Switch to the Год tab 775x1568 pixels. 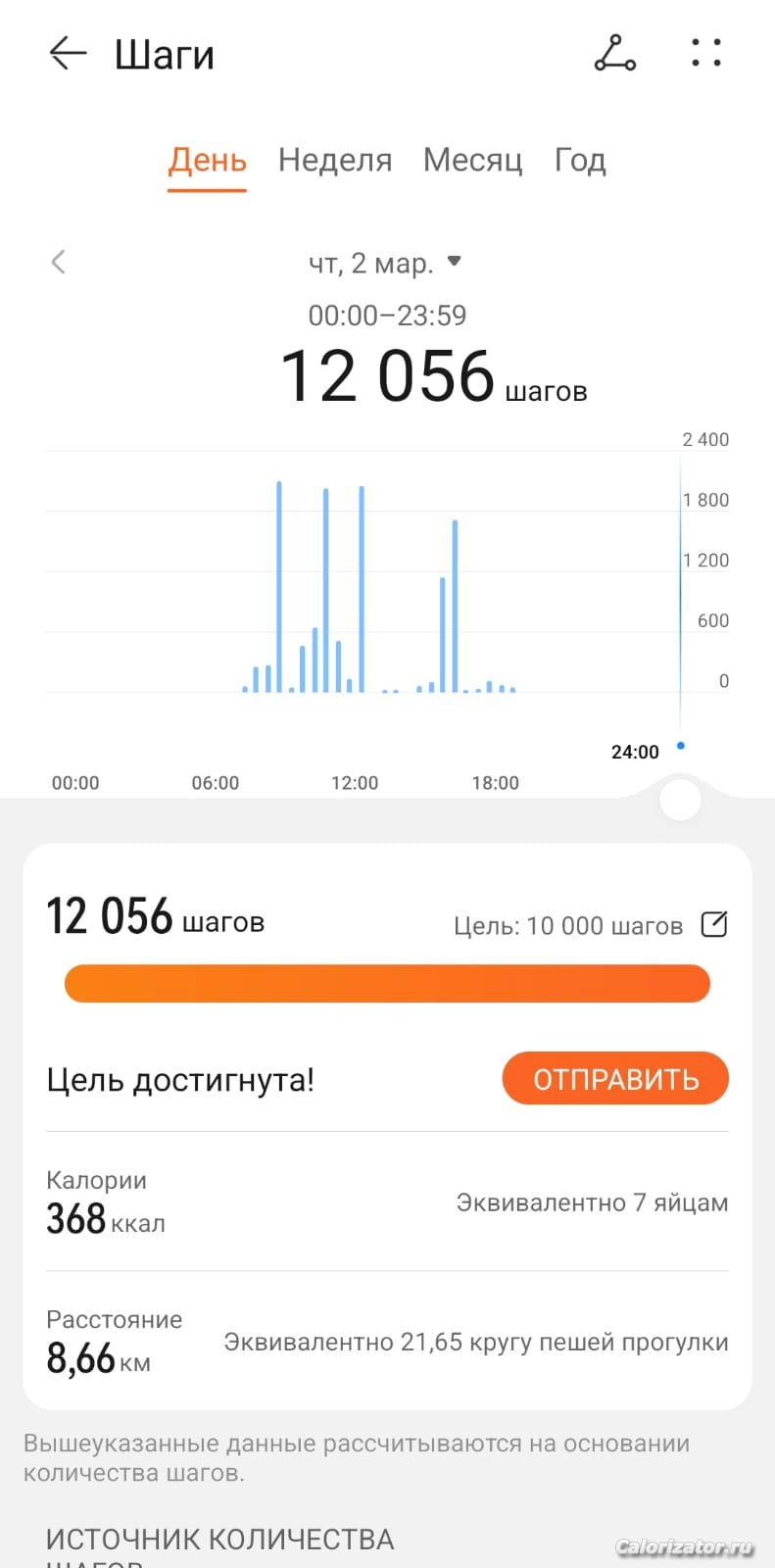point(580,160)
